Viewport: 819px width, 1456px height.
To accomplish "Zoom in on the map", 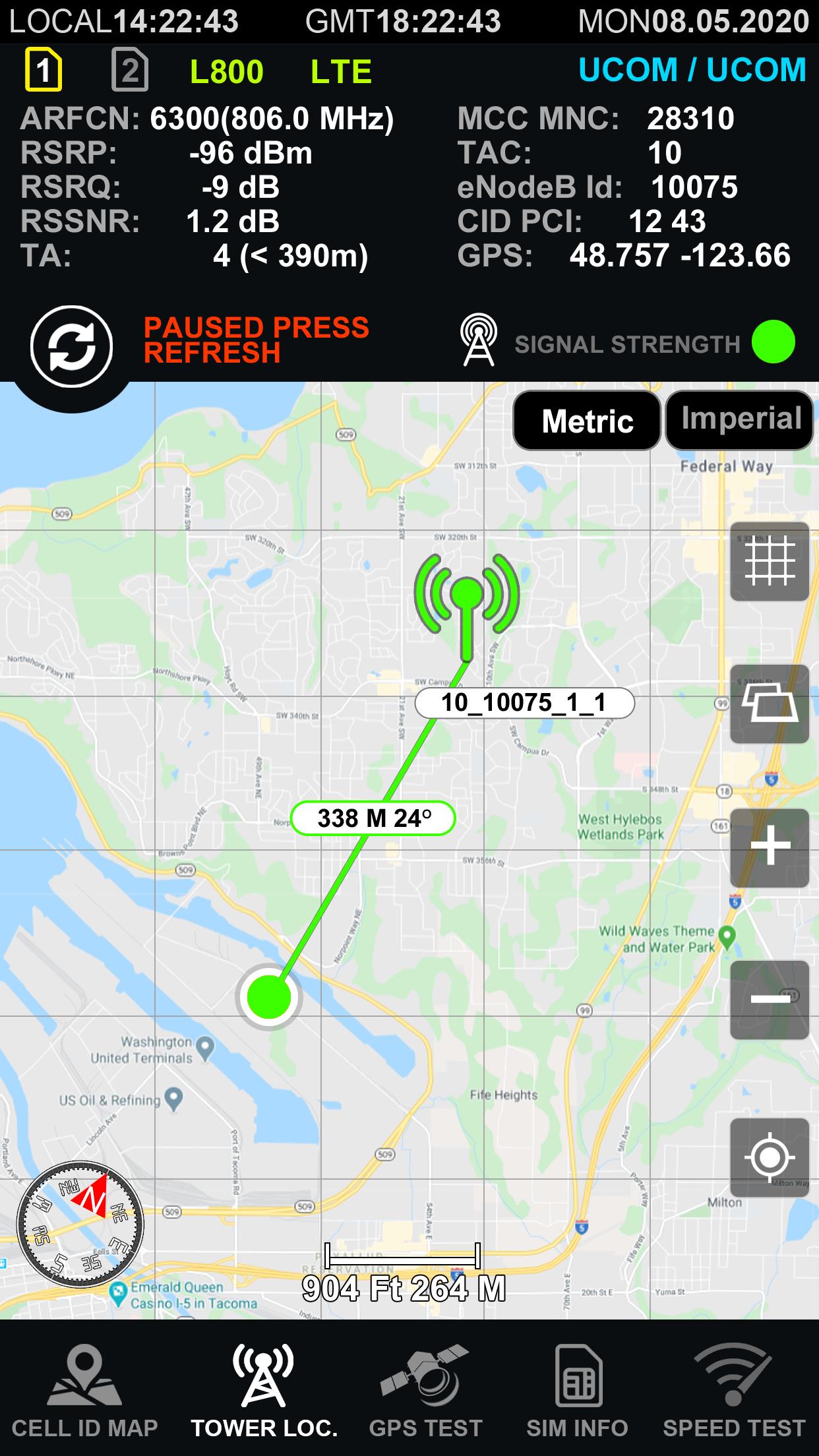I will point(770,847).
